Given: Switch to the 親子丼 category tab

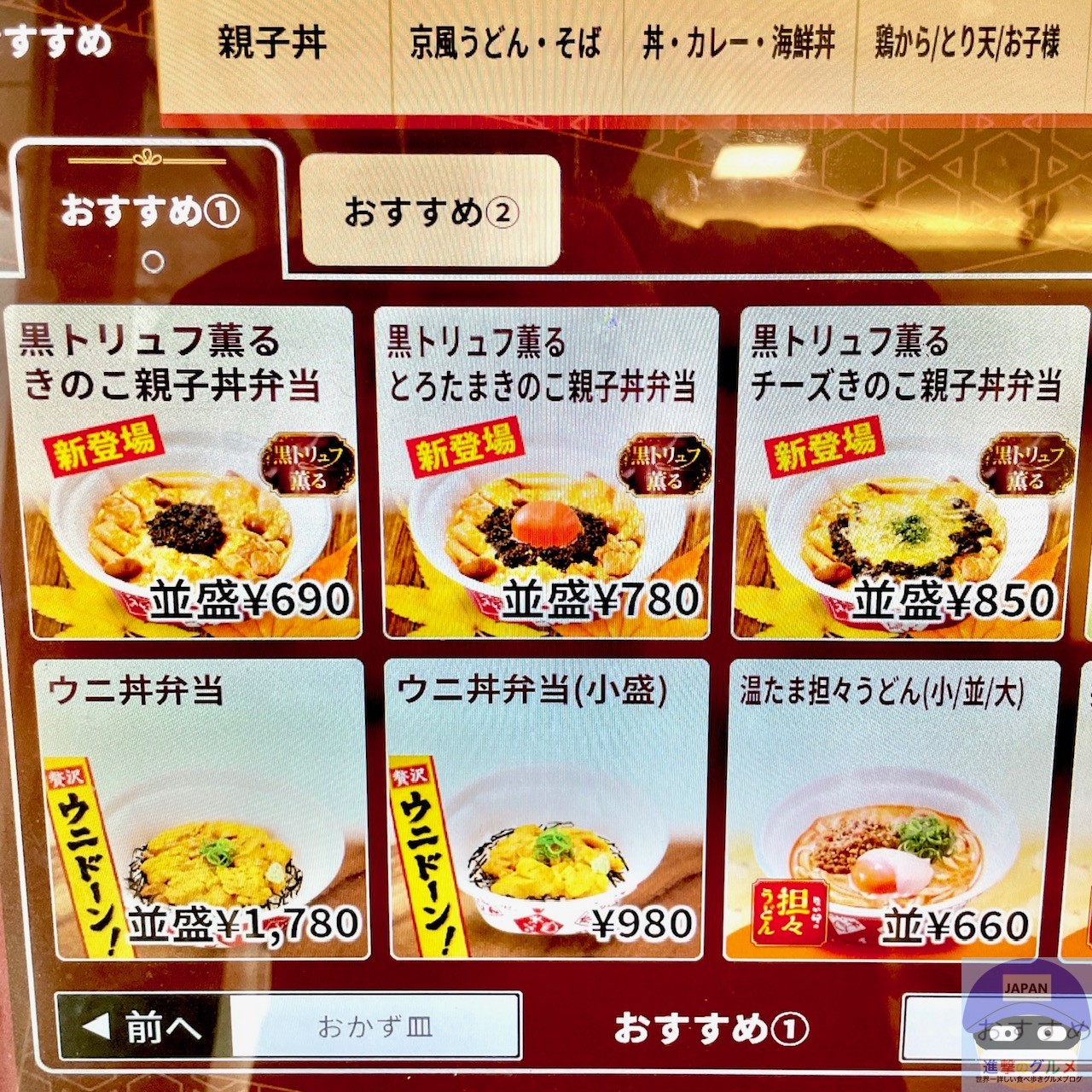Looking at the screenshot, I should tap(273, 44).
